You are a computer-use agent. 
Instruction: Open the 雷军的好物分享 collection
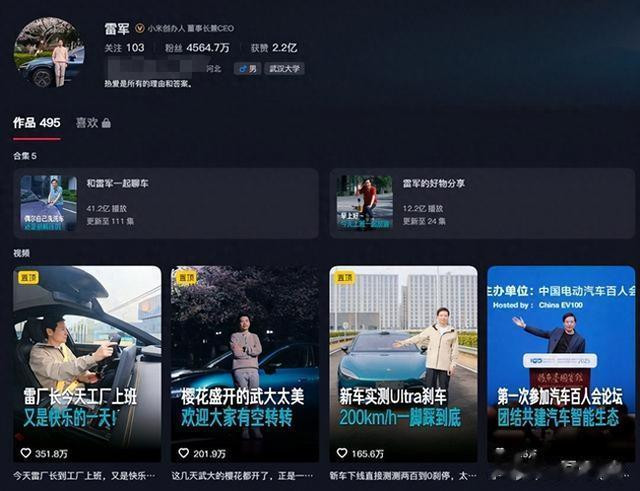482,203
